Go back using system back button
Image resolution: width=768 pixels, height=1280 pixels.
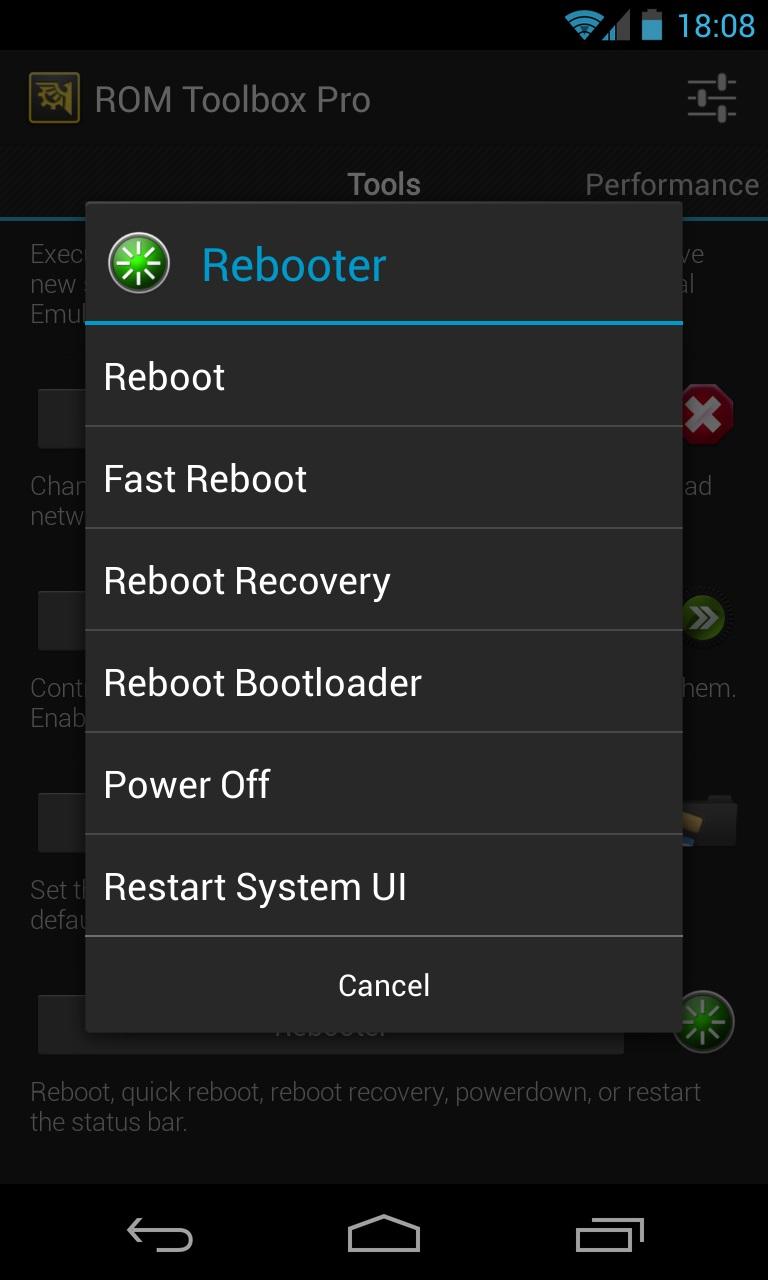coord(160,1235)
